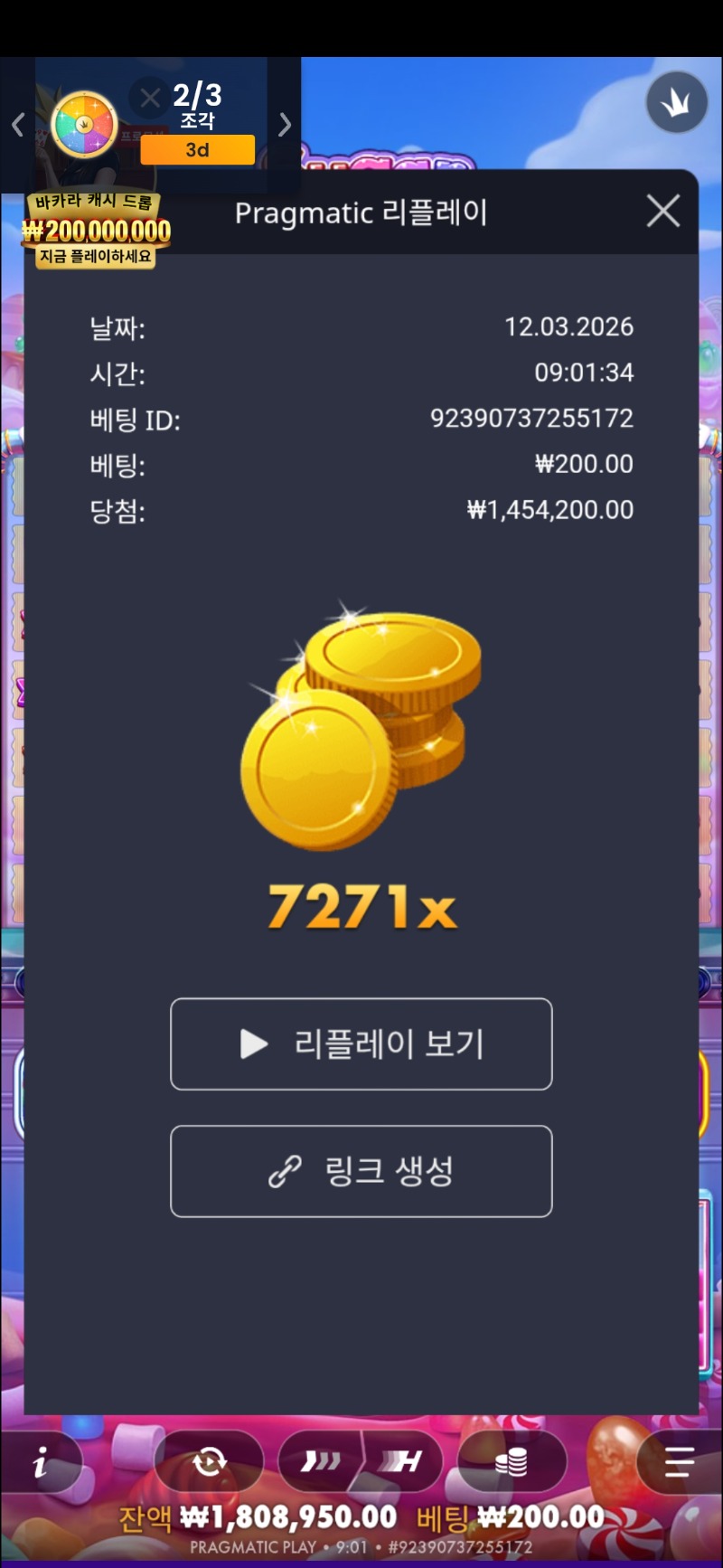Toggle the quick spin mode
This screenshot has width=723, height=1568.
click(320, 1461)
